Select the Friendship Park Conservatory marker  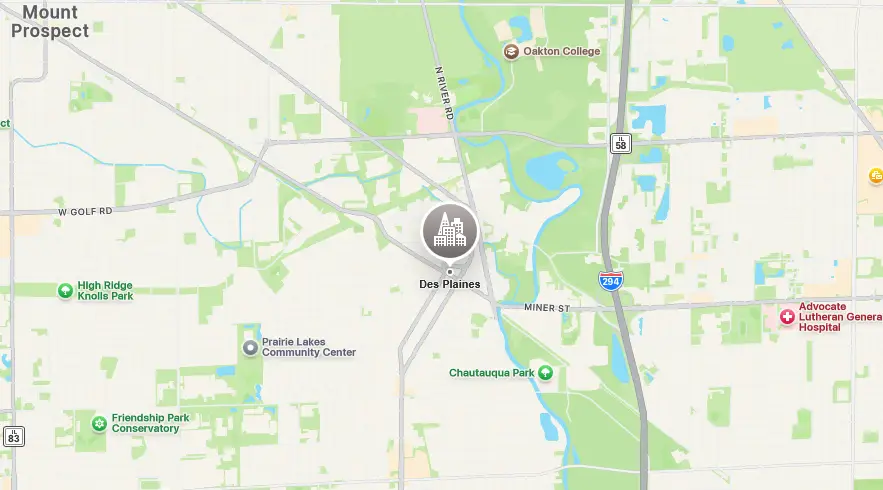tap(99, 423)
